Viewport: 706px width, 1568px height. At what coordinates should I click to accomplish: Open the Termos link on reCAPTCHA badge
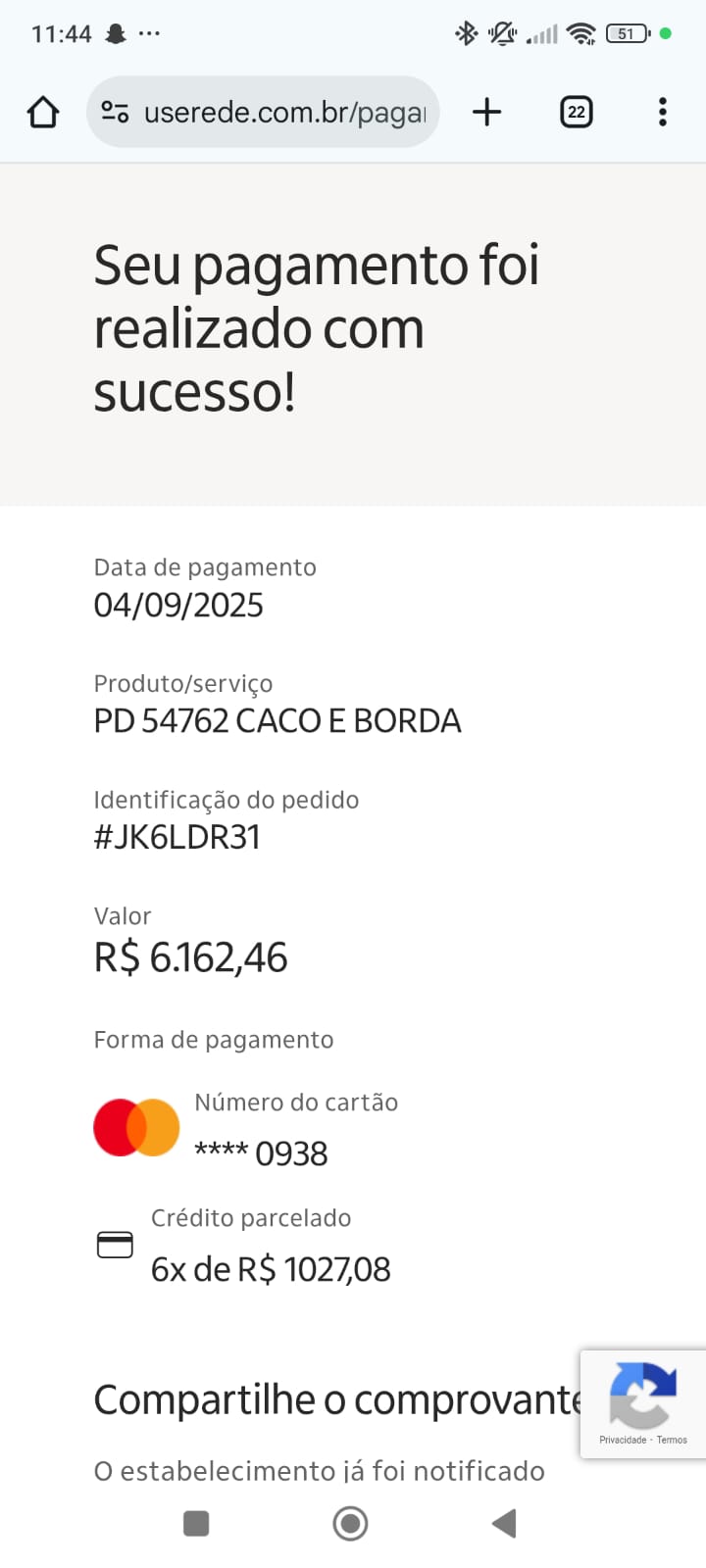pos(673,1440)
